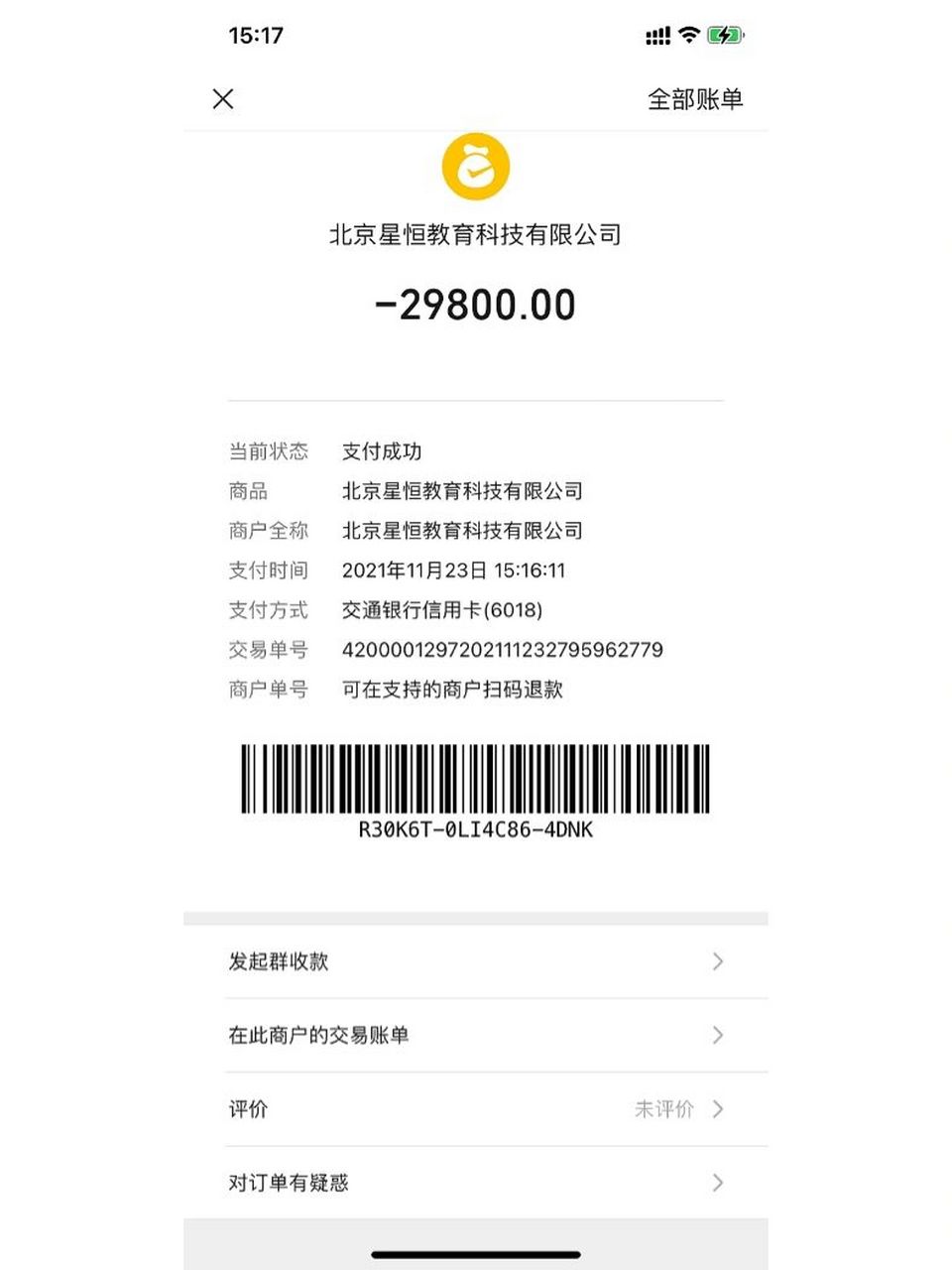Click the clock showing 15:17
The image size is (952, 1270).
tap(257, 34)
